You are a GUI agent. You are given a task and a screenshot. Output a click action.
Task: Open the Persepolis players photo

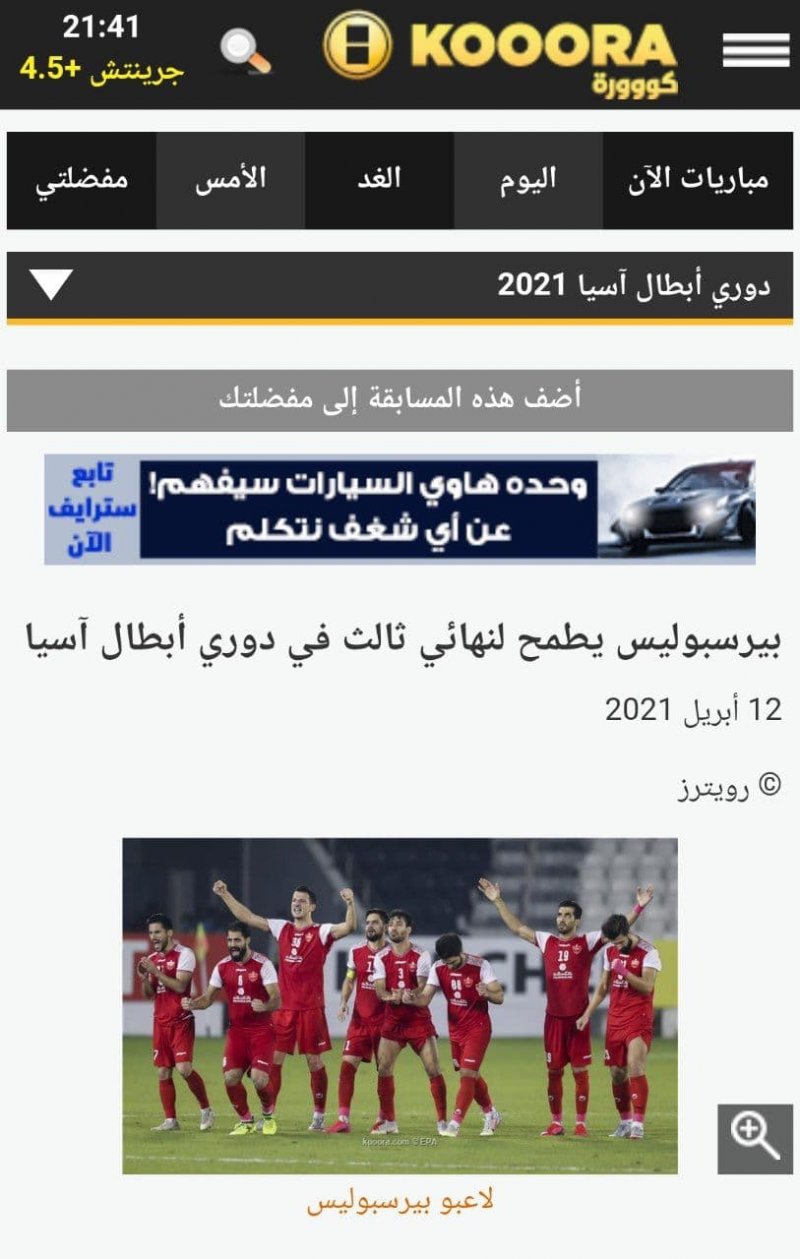point(400,1005)
